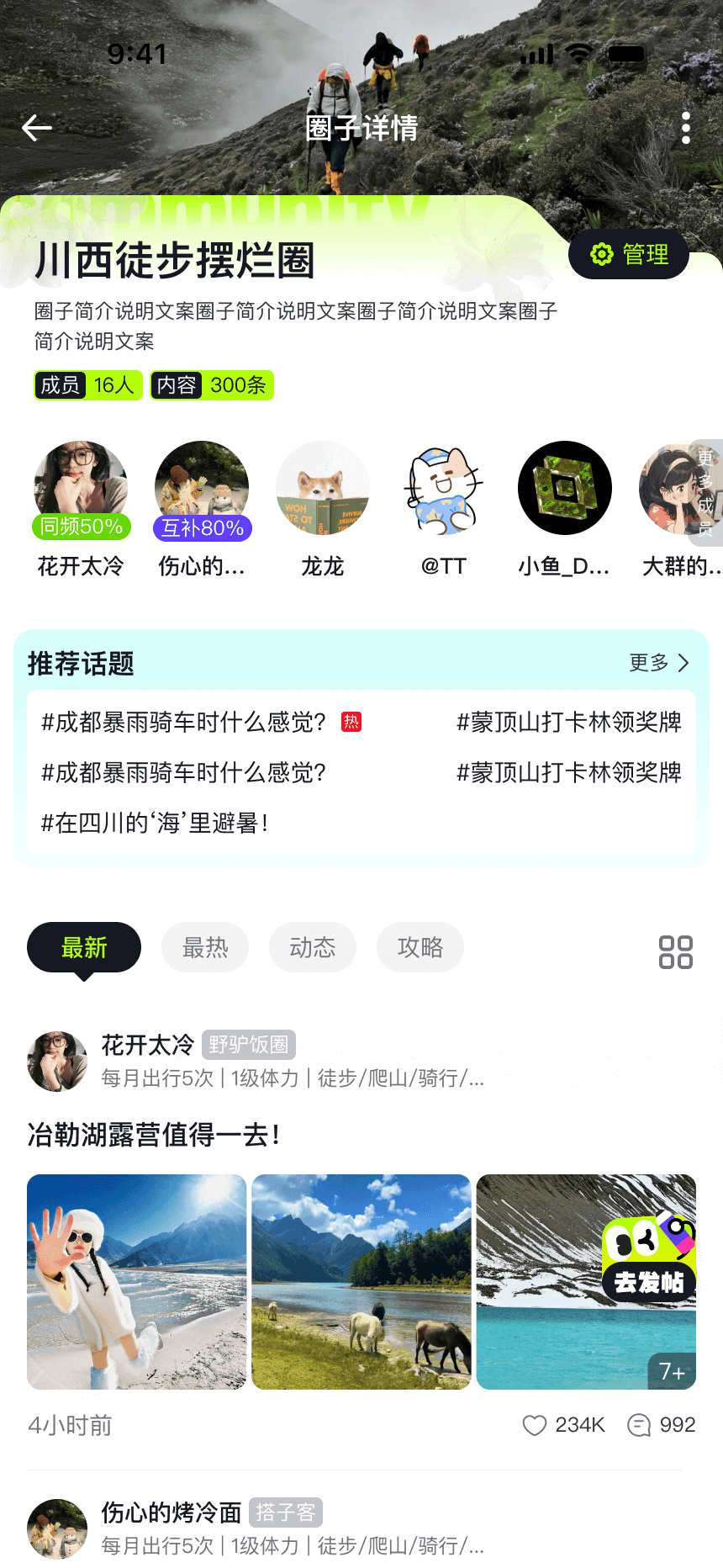Open the middle lake scenery photo thumbnail
The image size is (723, 1568).
pyautogui.click(x=361, y=1283)
